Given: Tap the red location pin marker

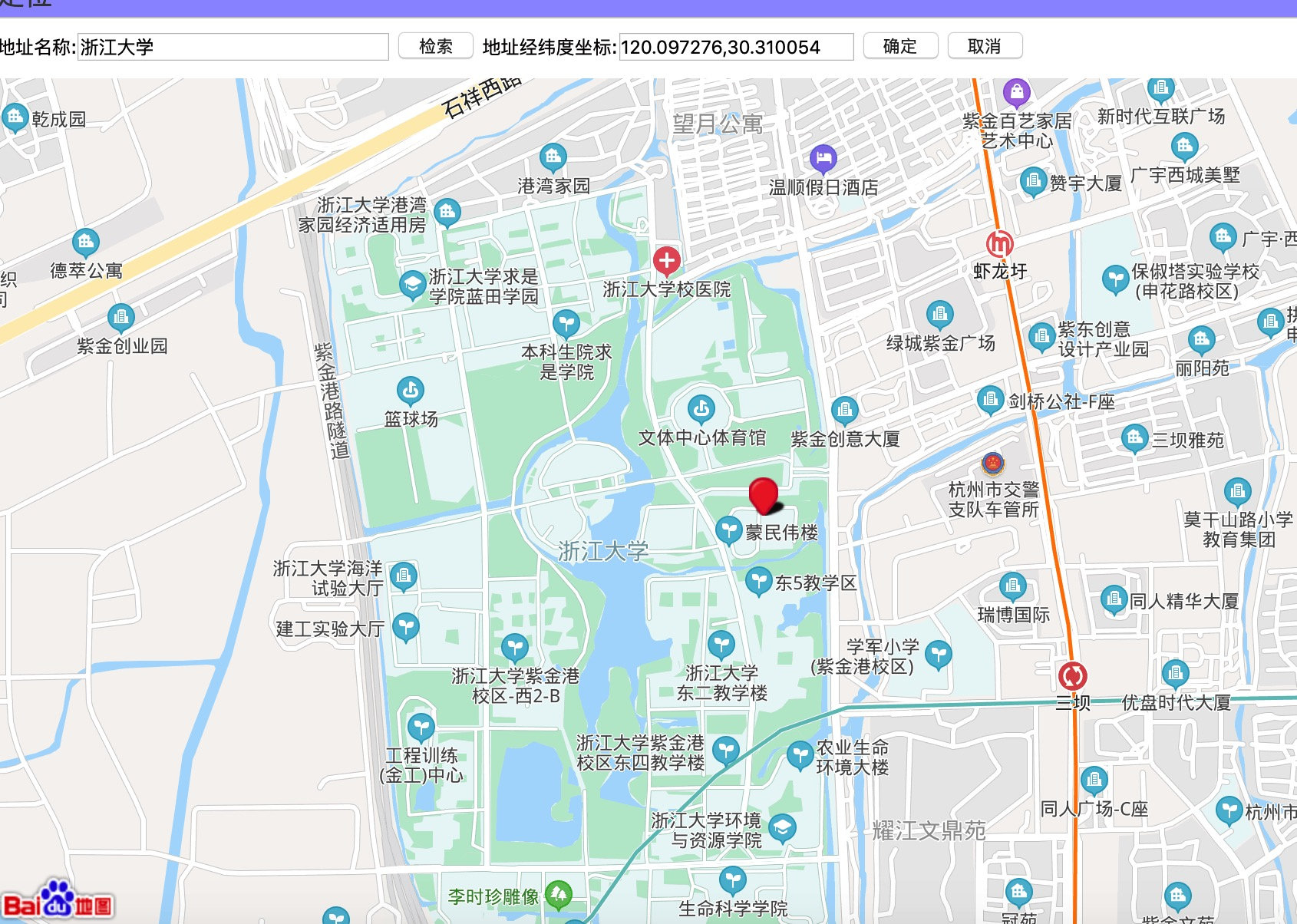Looking at the screenshot, I should pyautogui.click(x=764, y=495).
